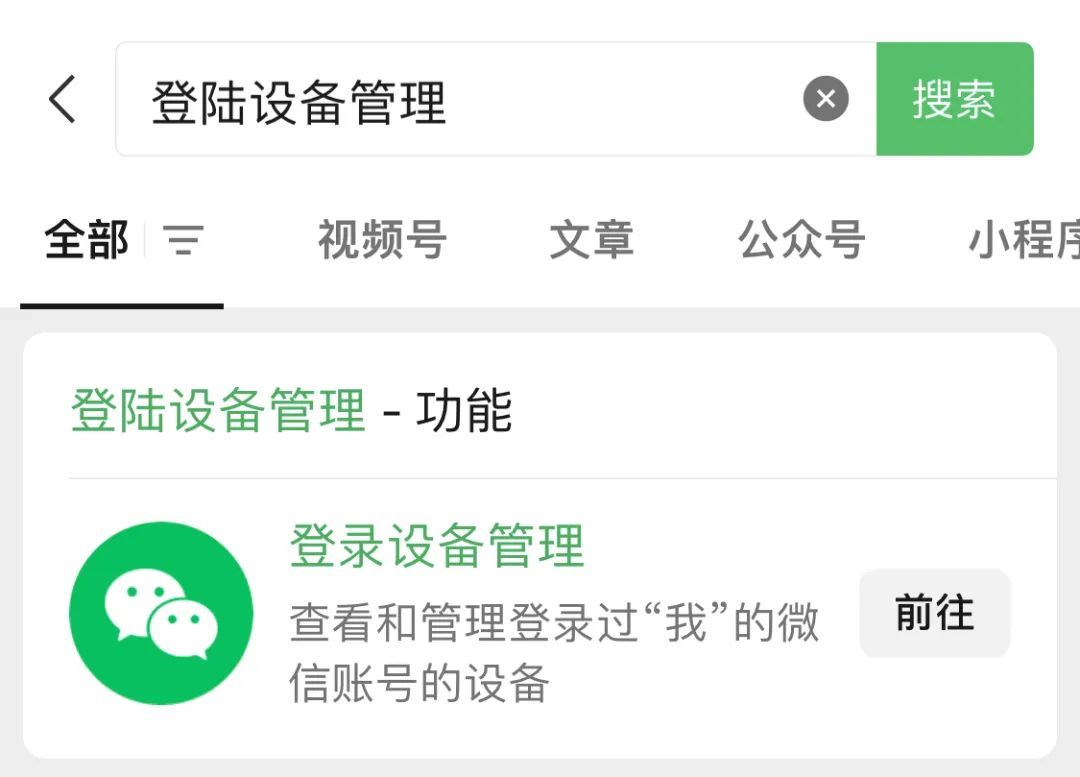Open the 登录设备管理 result
Image resolution: width=1080 pixels, height=777 pixels.
pyautogui.click(x=436, y=546)
